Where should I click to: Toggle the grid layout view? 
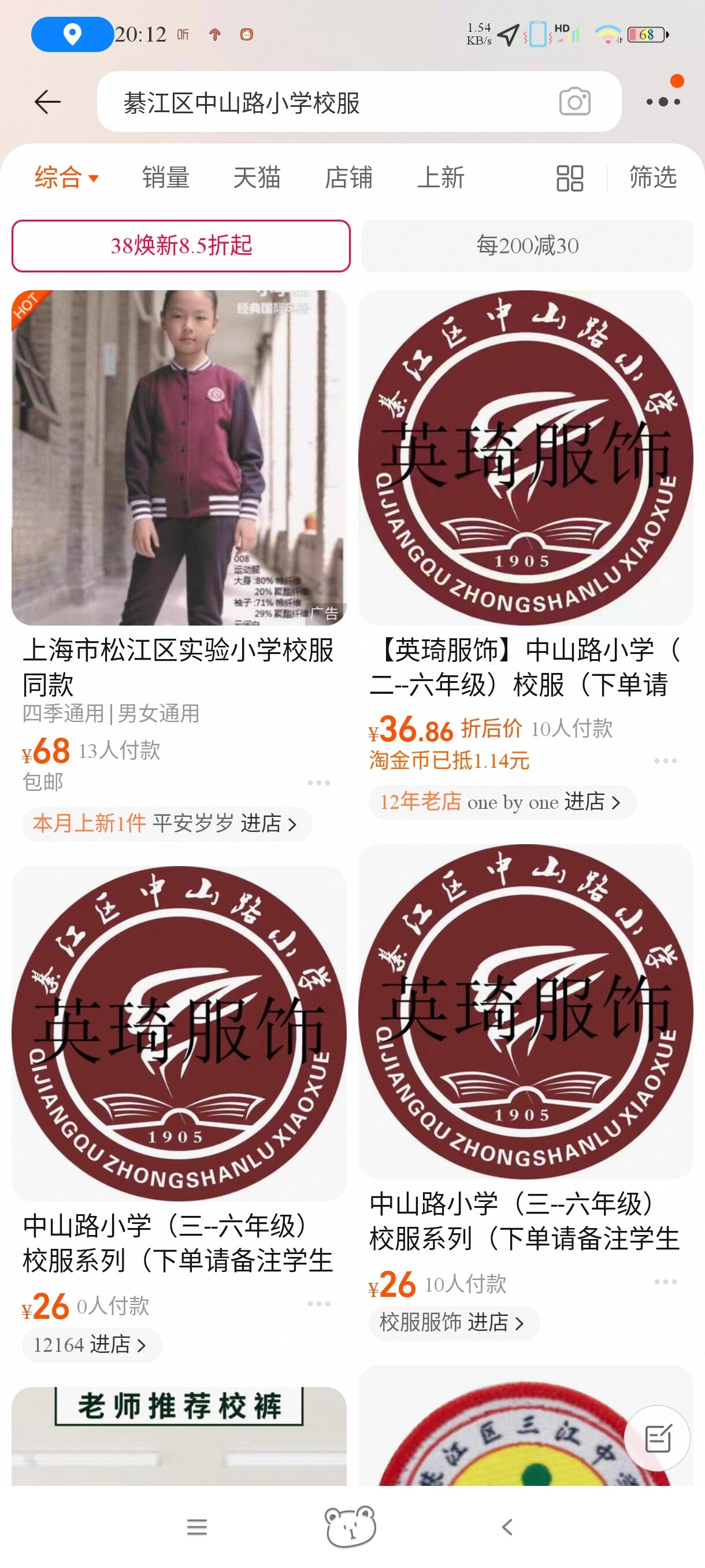[x=569, y=178]
